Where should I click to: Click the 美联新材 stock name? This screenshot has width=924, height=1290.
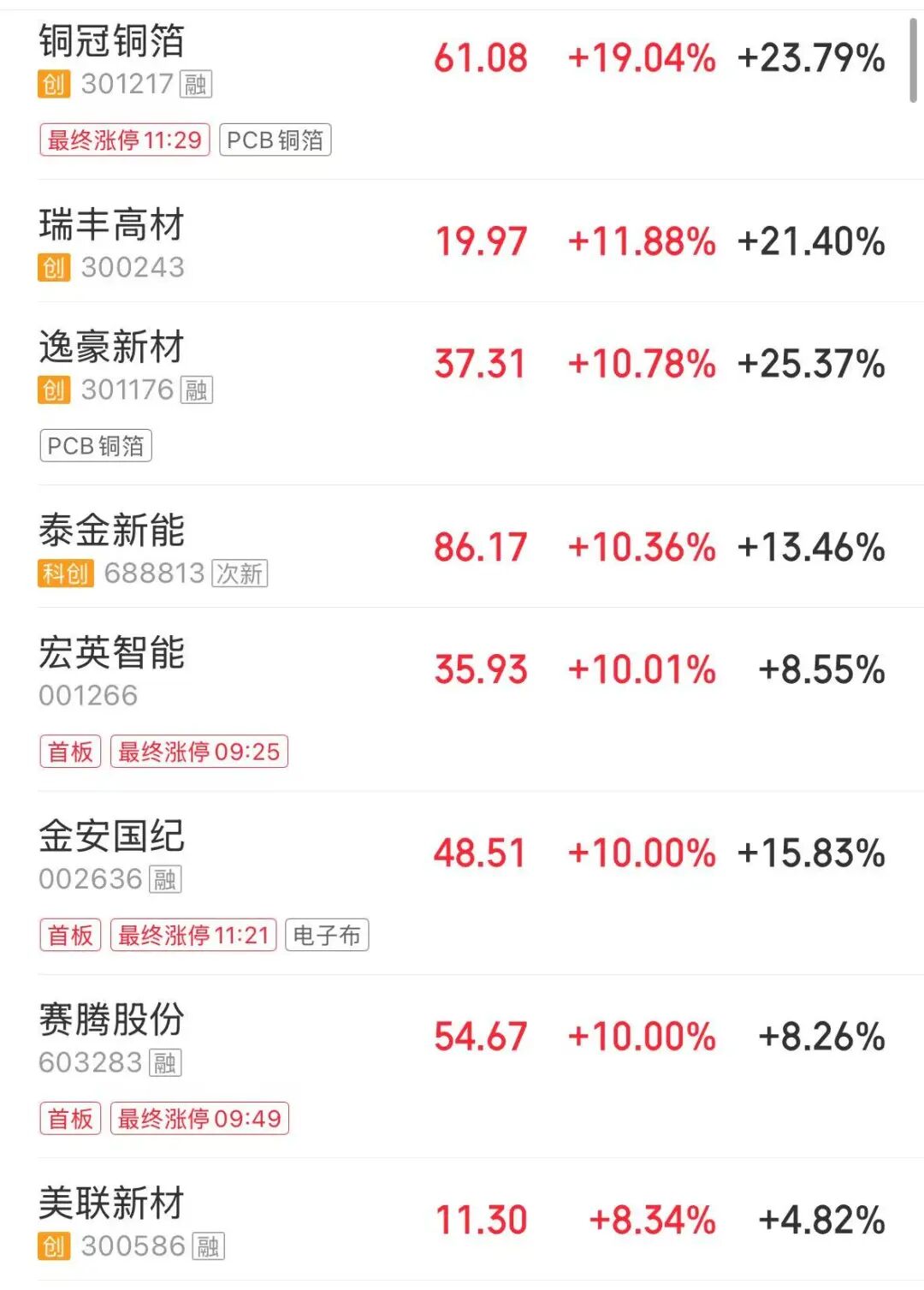pyautogui.click(x=111, y=1202)
